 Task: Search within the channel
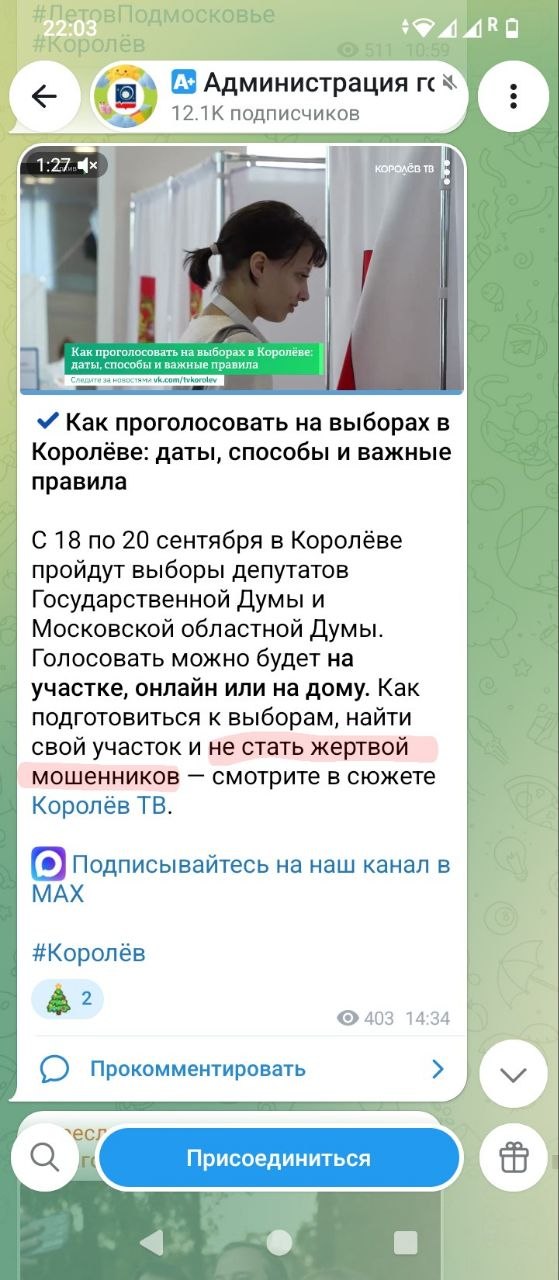[45, 1157]
